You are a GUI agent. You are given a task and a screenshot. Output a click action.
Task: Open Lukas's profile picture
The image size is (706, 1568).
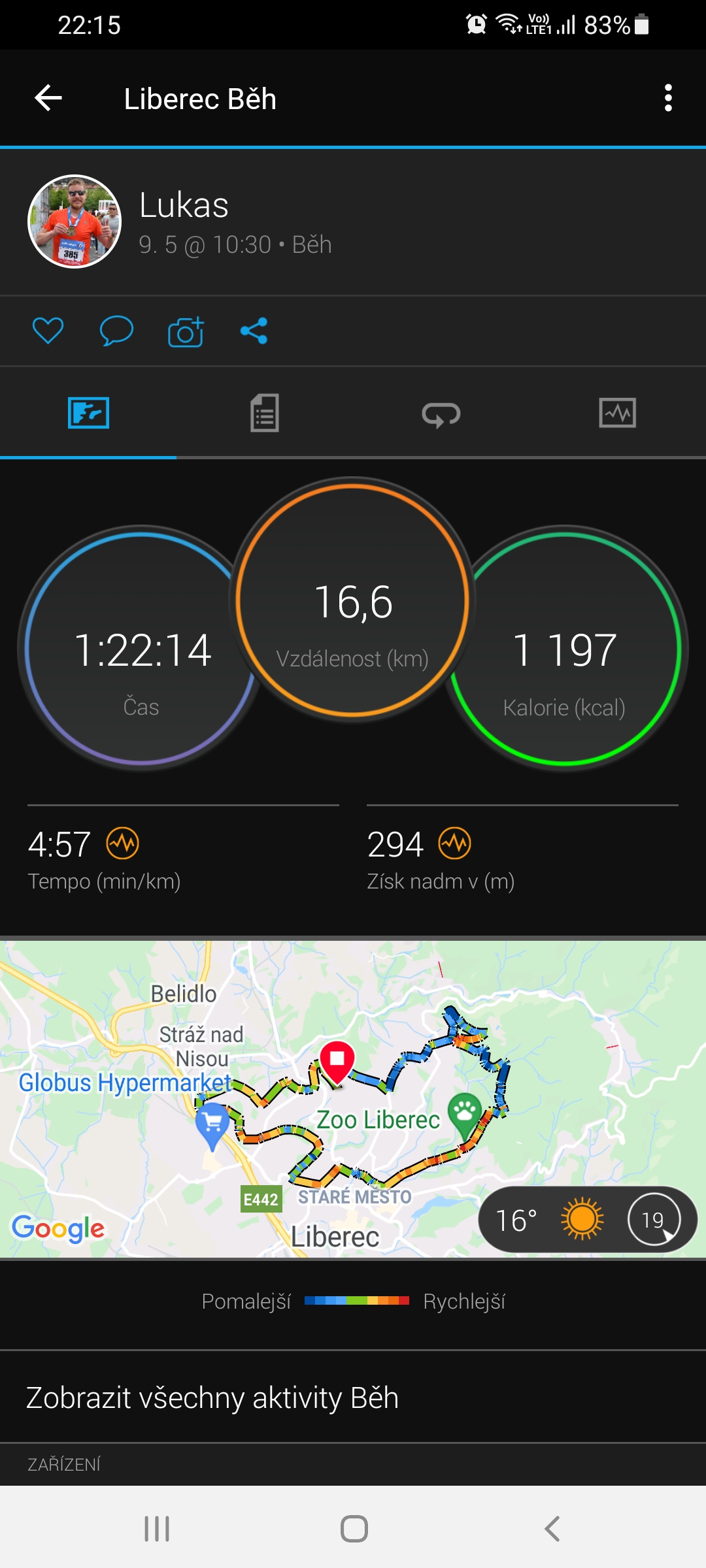75,221
